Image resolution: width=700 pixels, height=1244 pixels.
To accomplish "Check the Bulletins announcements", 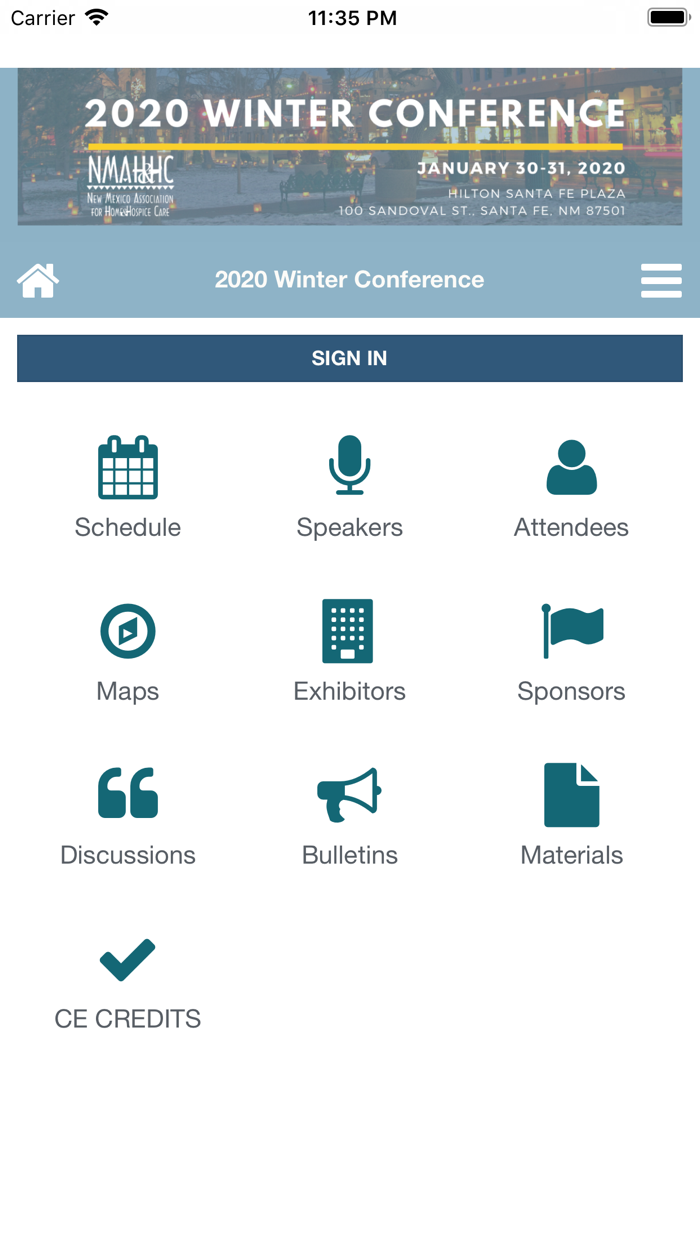I will (349, 815).
